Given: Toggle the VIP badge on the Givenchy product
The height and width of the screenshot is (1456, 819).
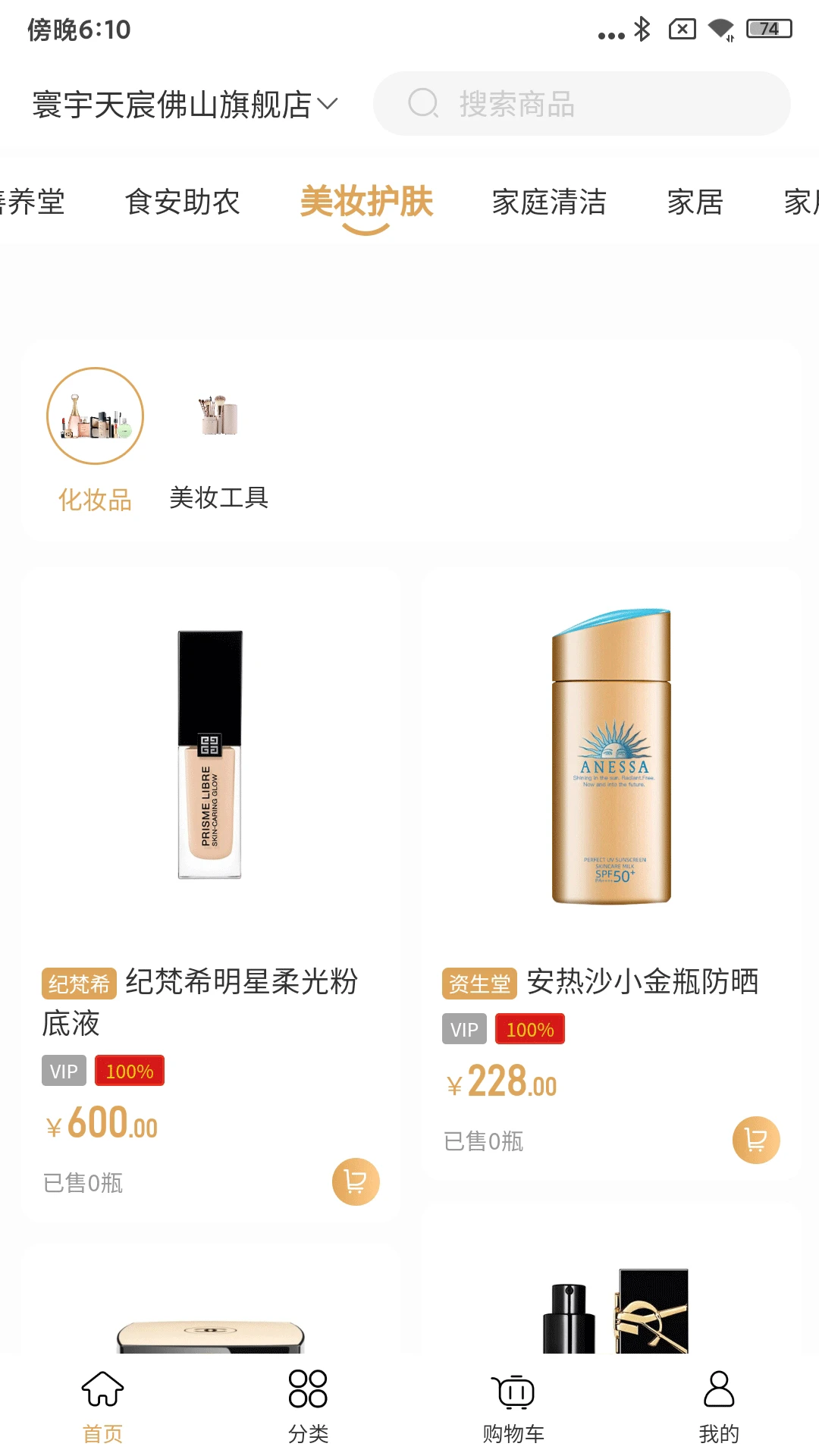Looking at the screenshot, I should point(63,1071).
